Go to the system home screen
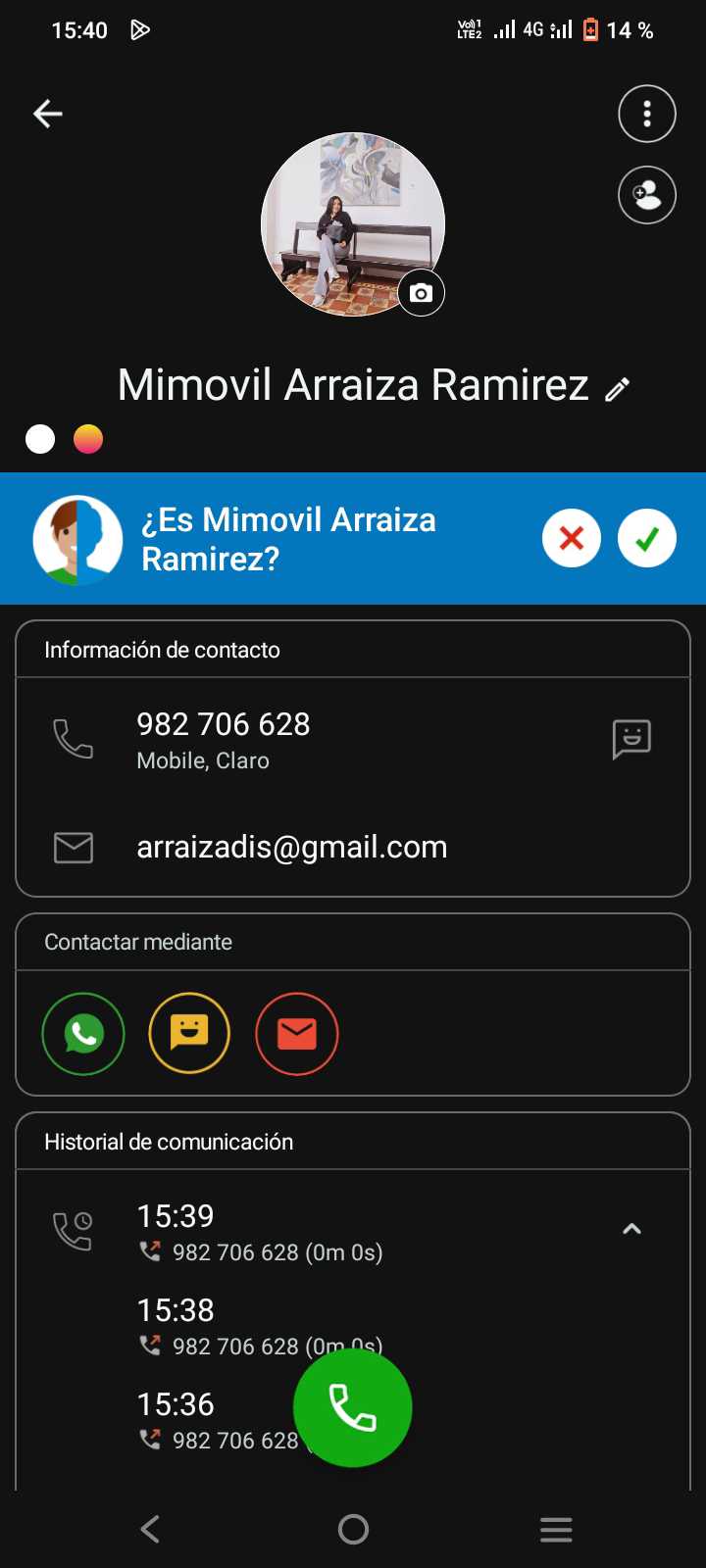 coord(353,1529)
